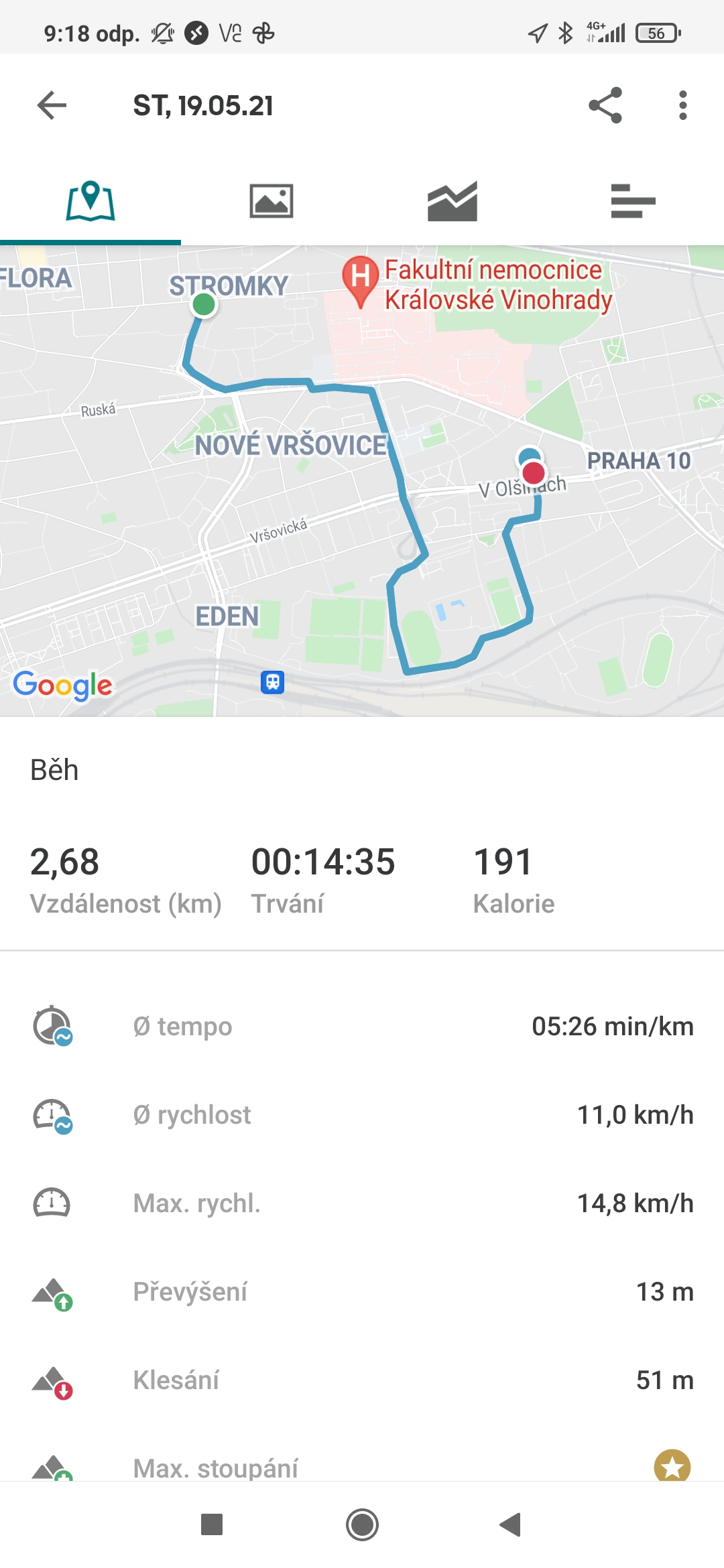Switch to the photos tab
This screenshot has height=1568, width=724.
click(x=271, y=201)
